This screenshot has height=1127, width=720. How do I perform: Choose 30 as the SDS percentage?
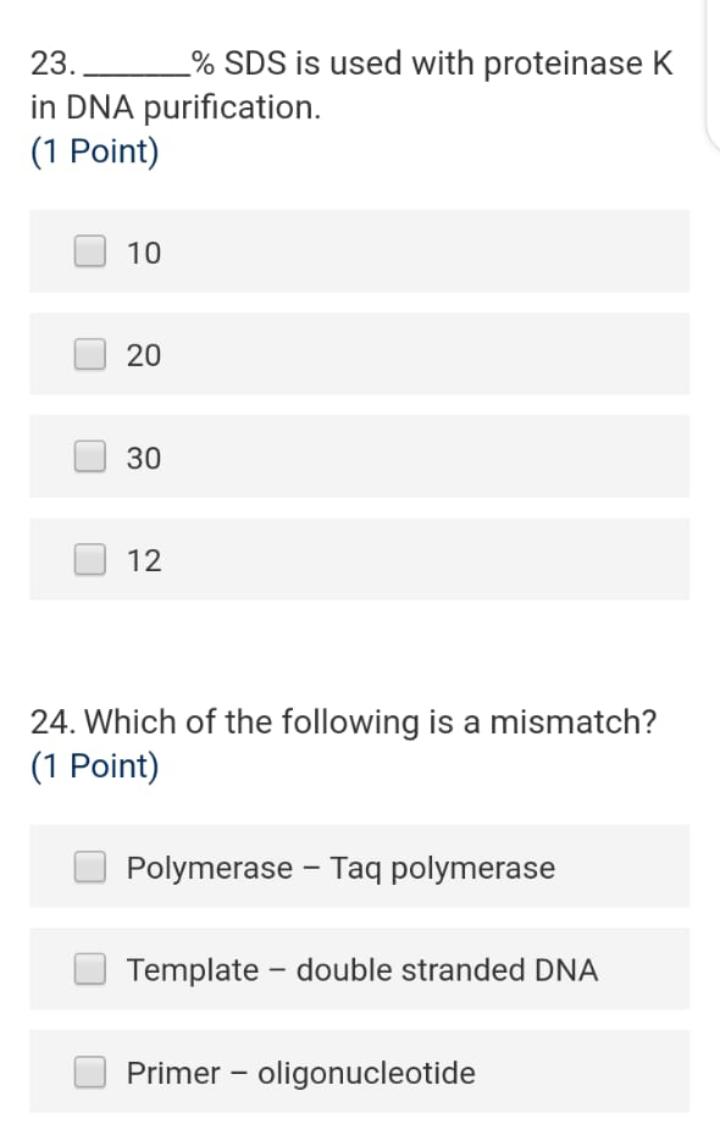[91, 456]
